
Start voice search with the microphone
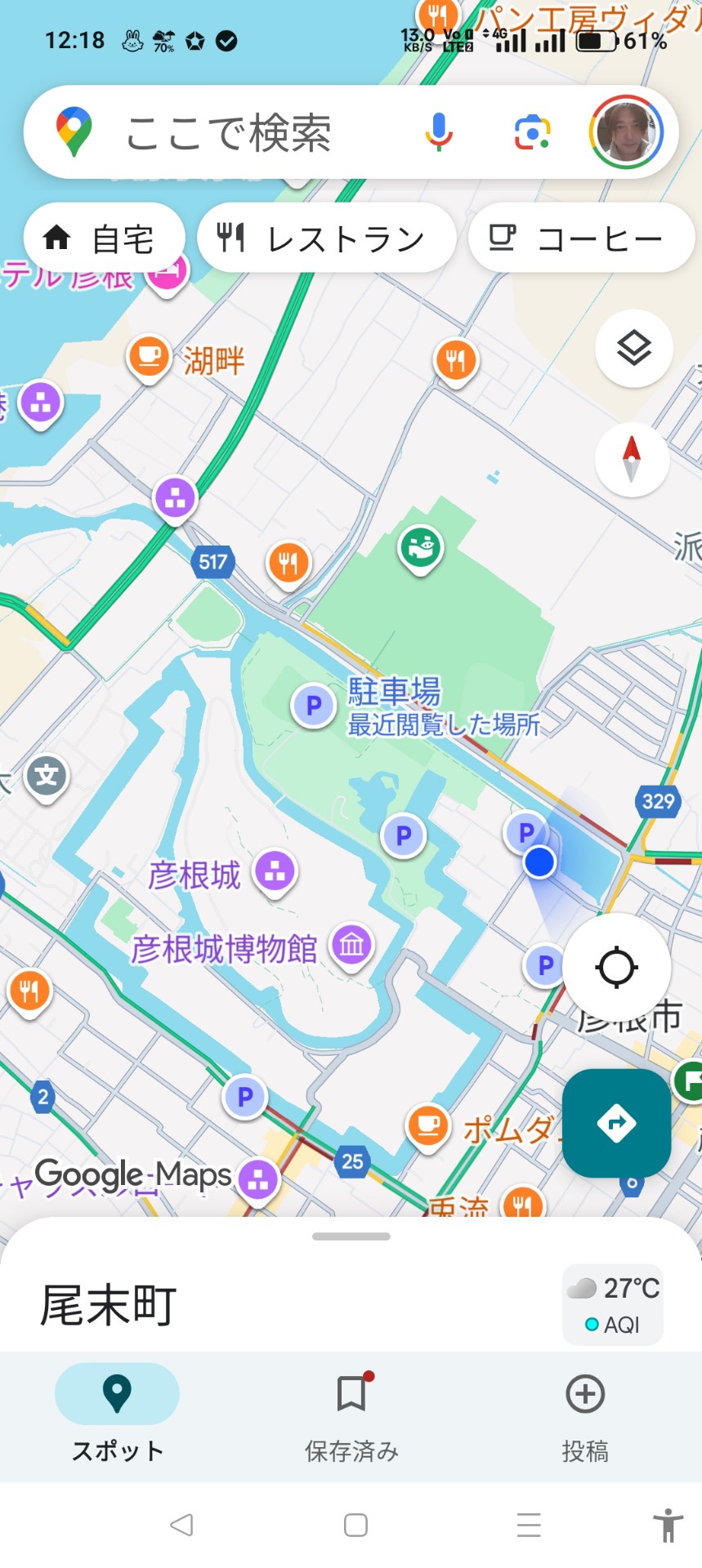pos(439,132)
